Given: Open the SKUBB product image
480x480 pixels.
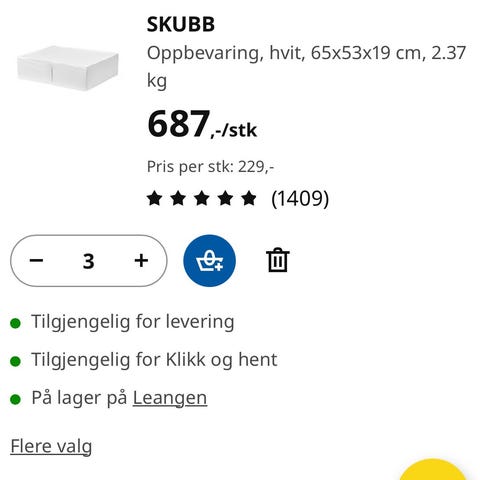Looking at the screenshot, I should (68, 68).
